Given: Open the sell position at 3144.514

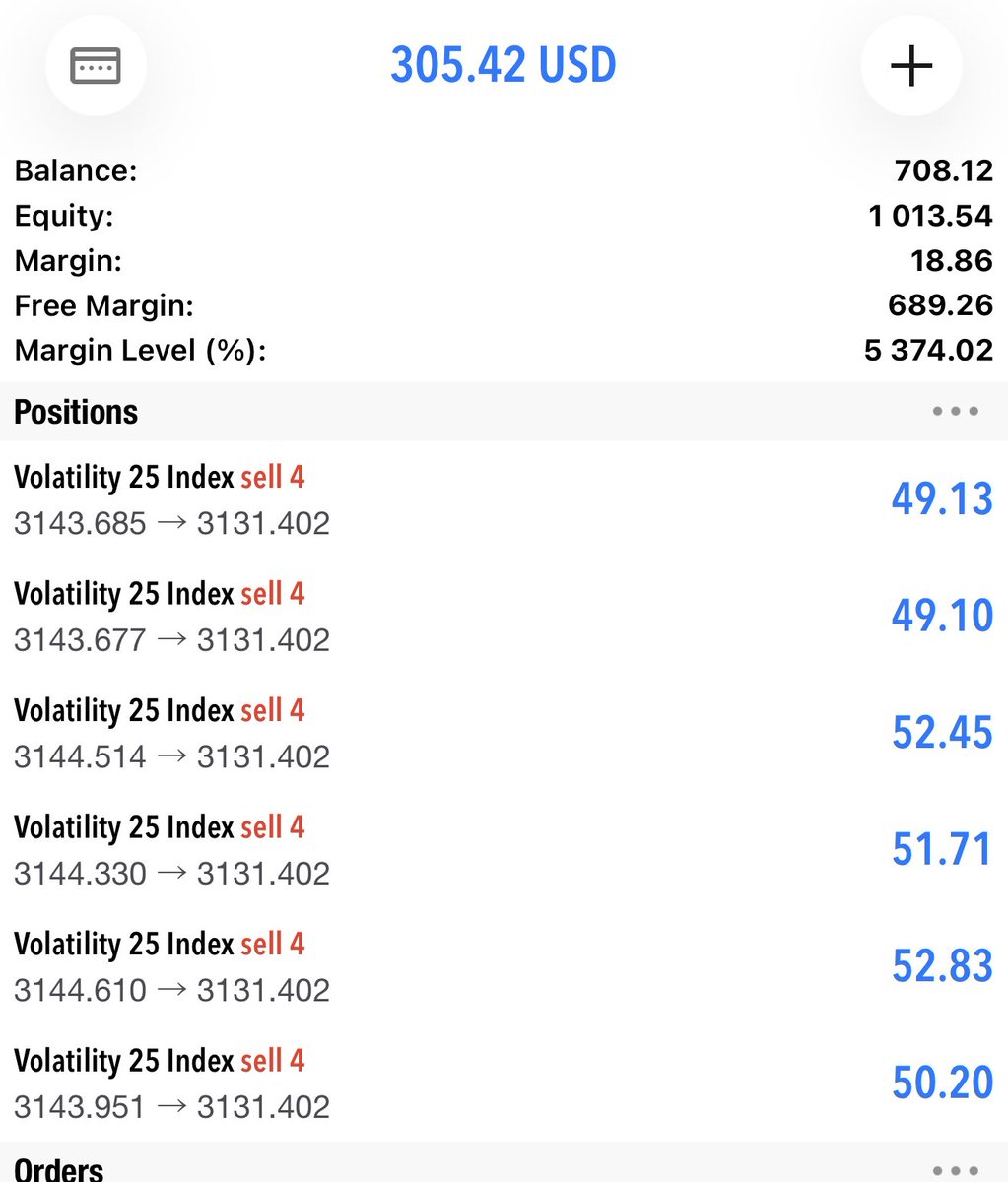Looking at the screenshot, I should pos(503,733).
